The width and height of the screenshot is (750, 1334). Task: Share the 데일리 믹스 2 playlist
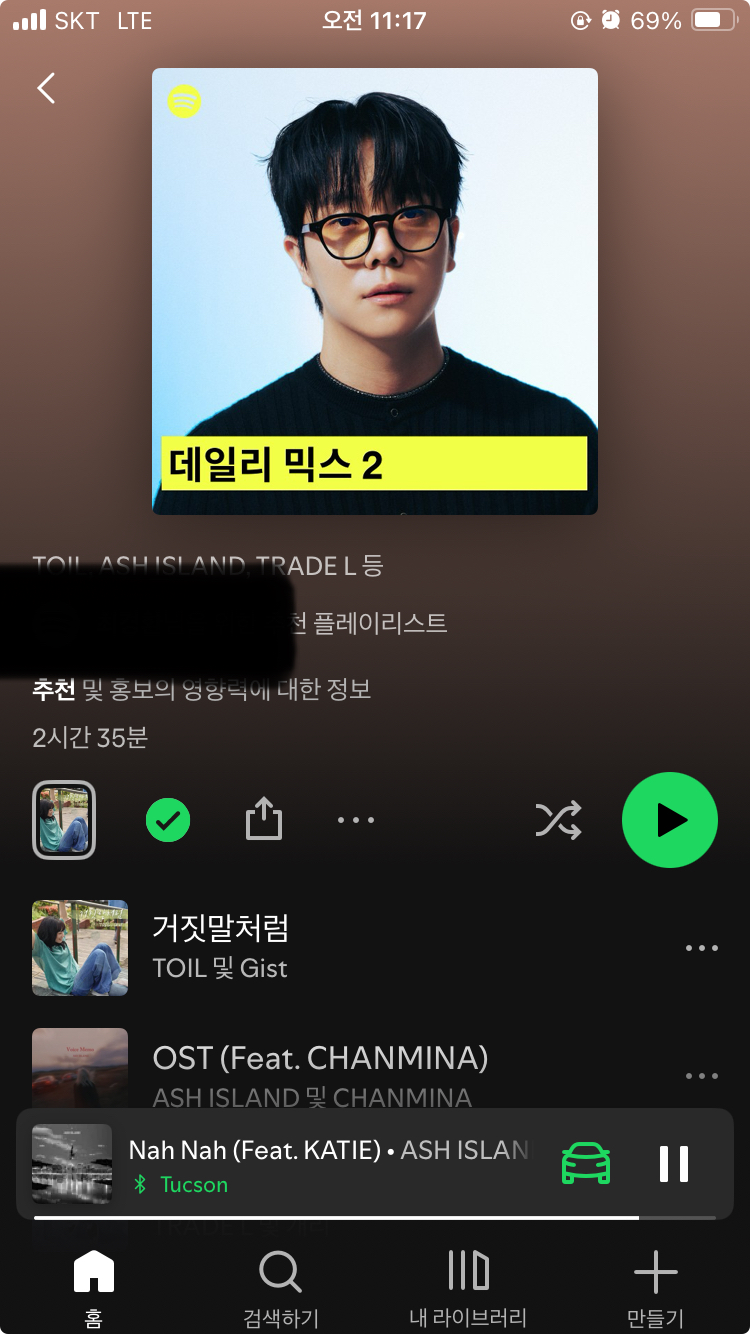264,820
